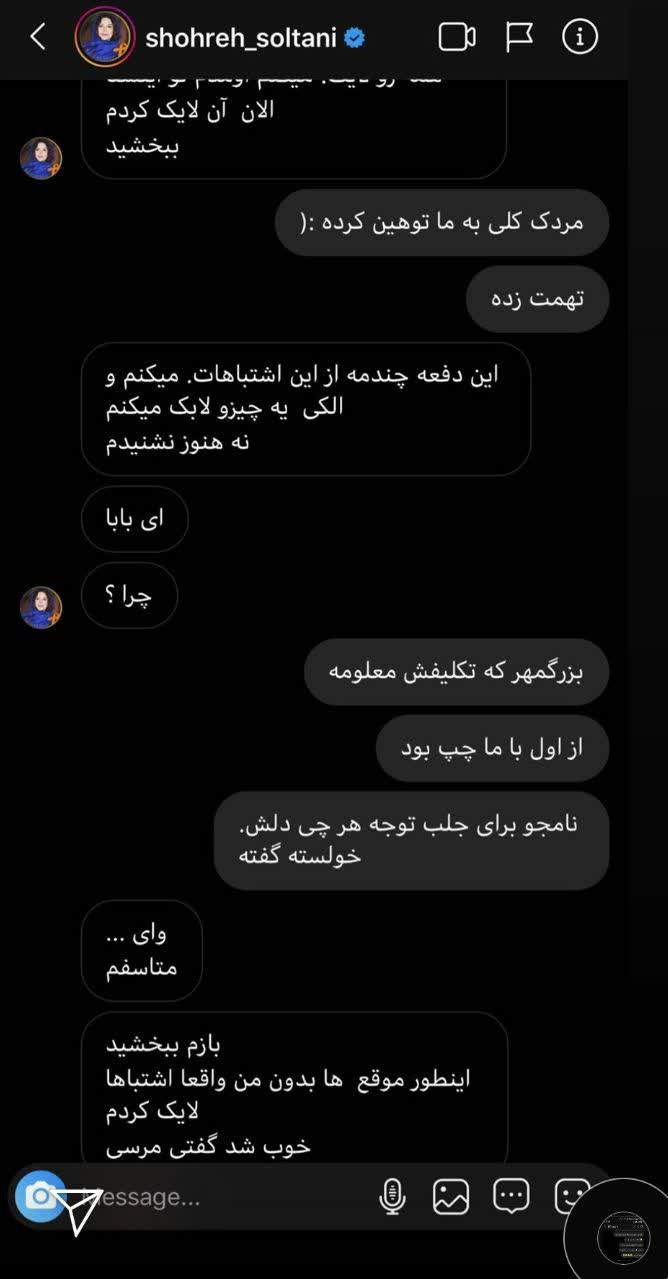Viewport: 668px width, 1279px height.
Task: Open the camera to send a photo
Action: point(41,1196)
